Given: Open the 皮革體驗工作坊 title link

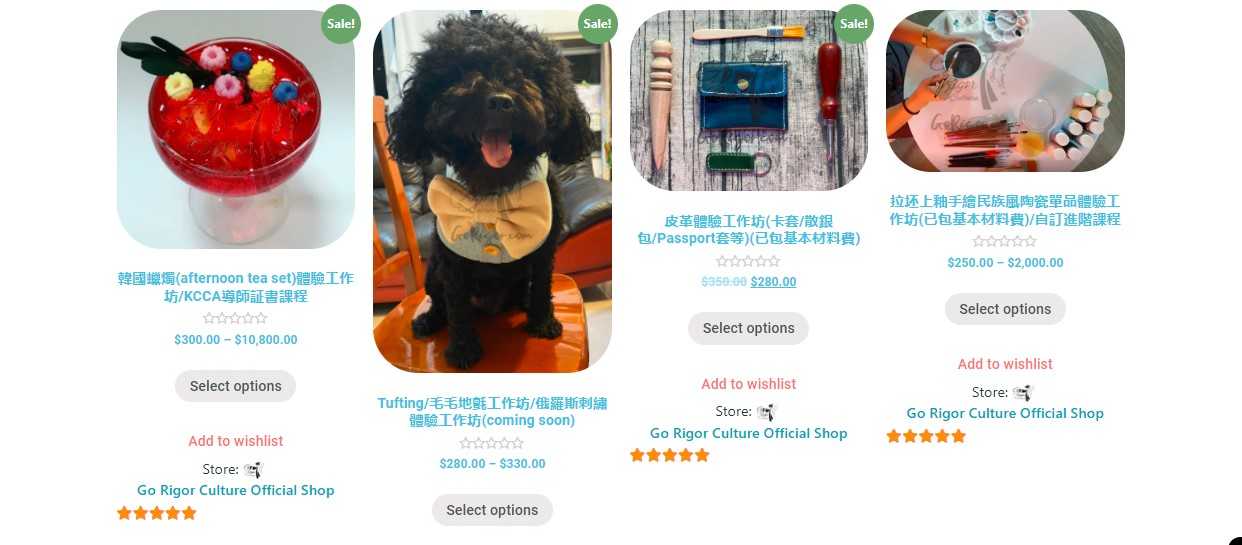Looking at the screenshot, I should (748, 229).
